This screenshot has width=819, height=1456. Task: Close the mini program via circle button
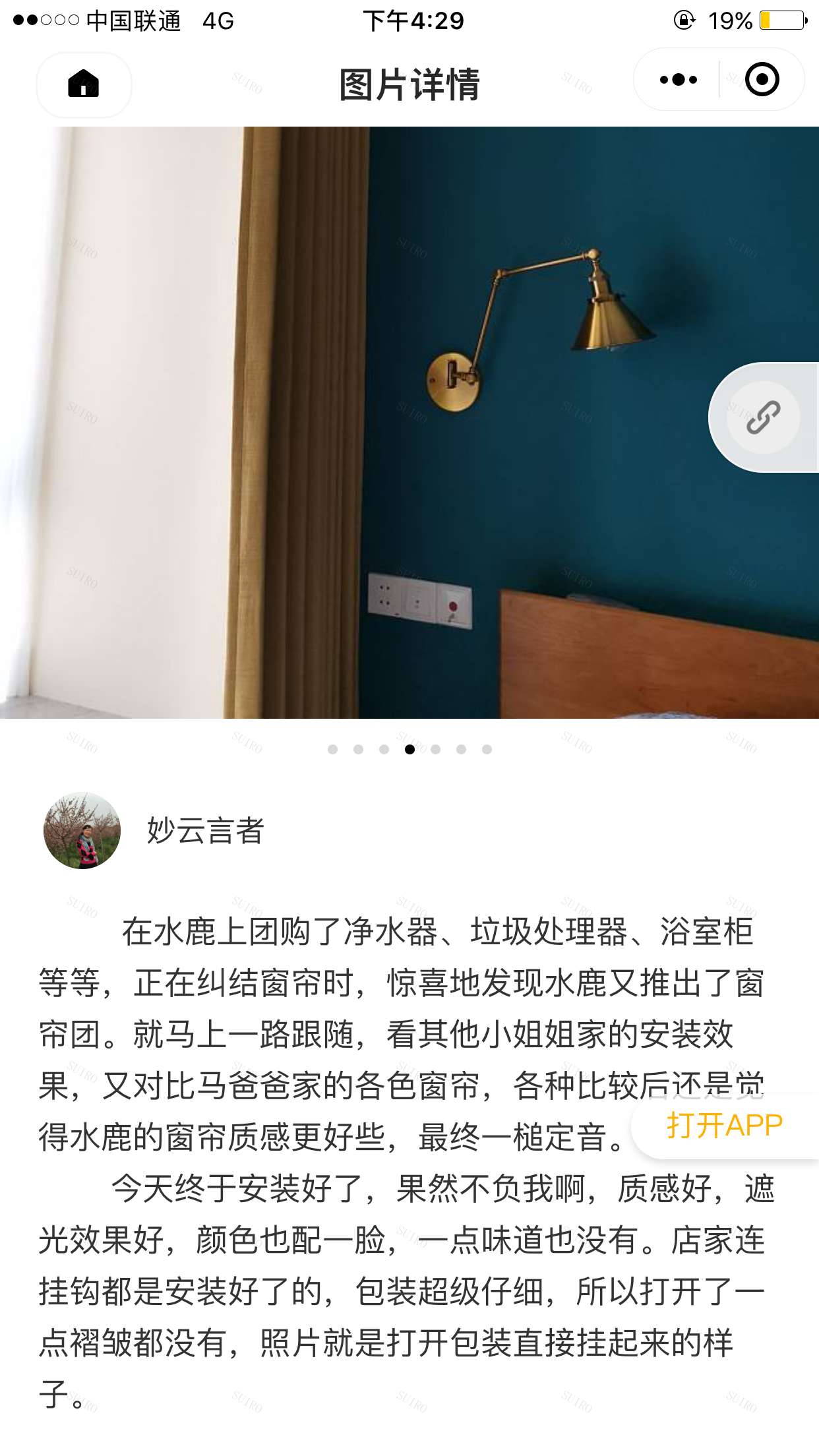(762, 80)
